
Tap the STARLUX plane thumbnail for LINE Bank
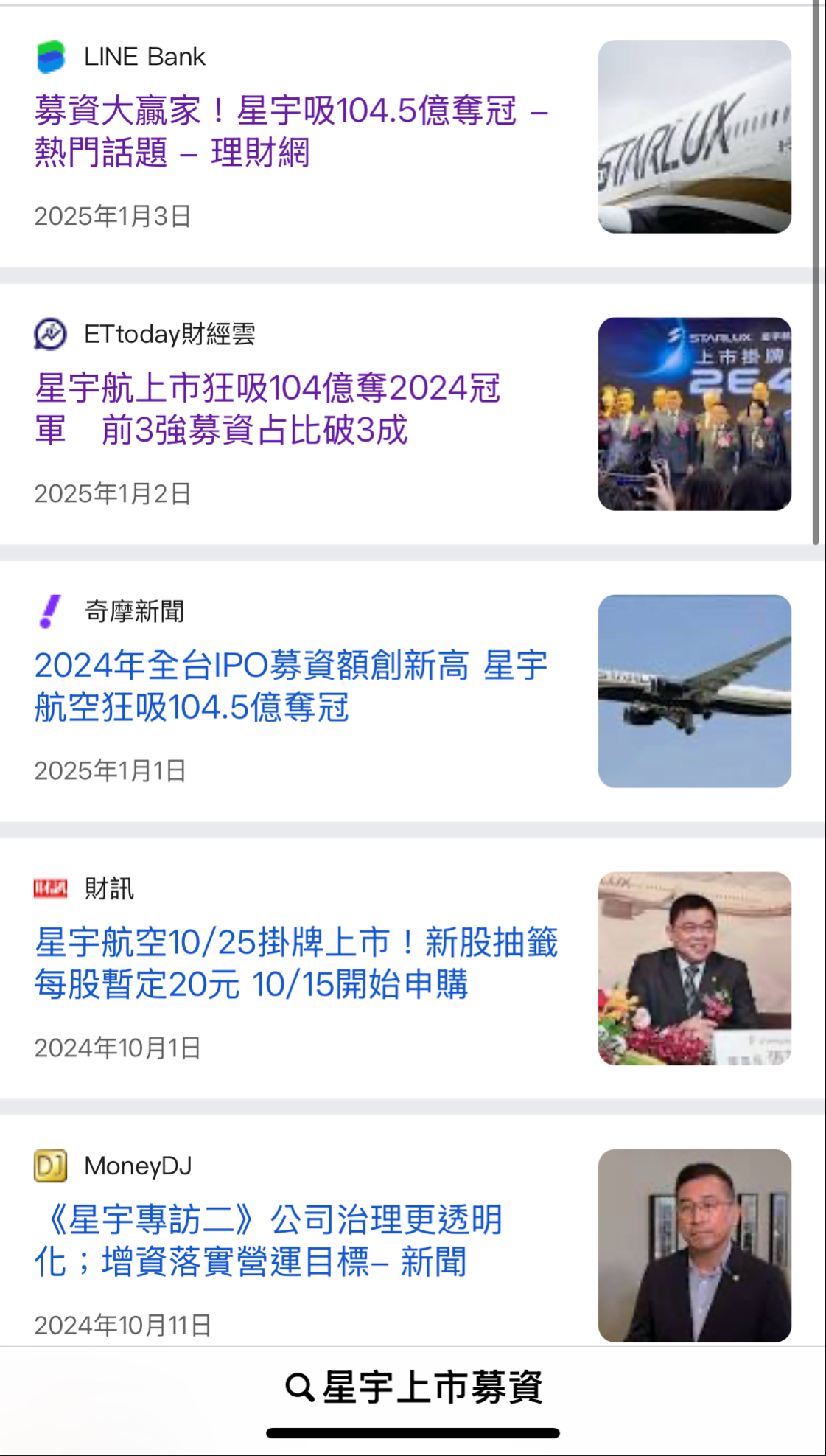pos(694,136)
